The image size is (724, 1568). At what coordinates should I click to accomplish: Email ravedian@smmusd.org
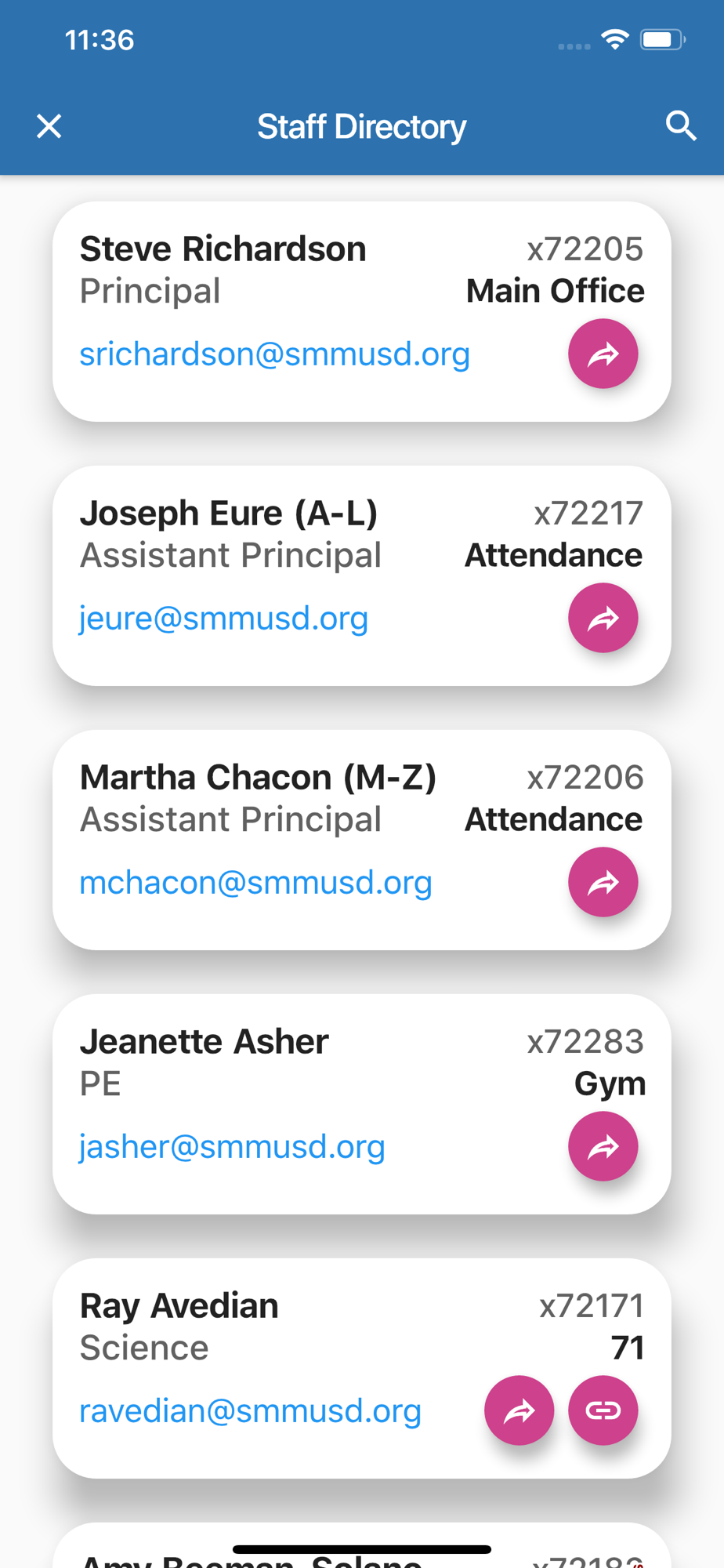pyautogui.click(x=251, y=1411)
